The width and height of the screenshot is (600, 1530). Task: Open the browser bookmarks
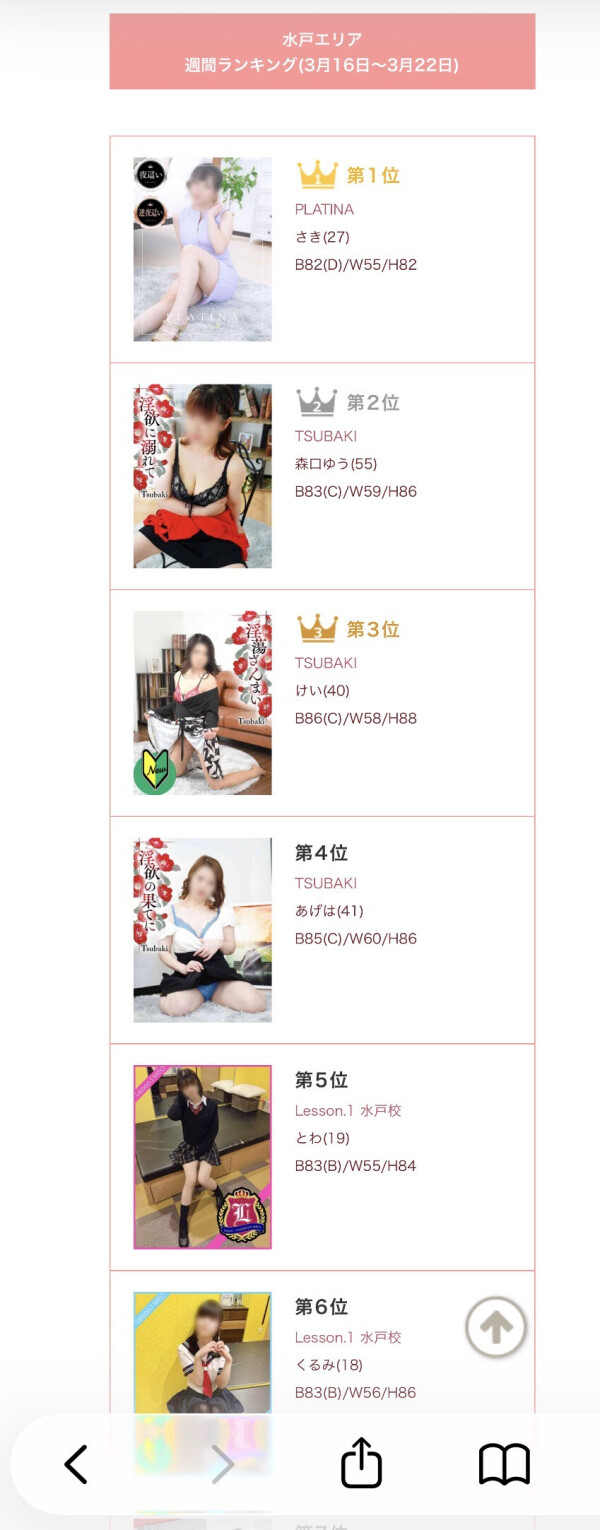point(504,1465)
